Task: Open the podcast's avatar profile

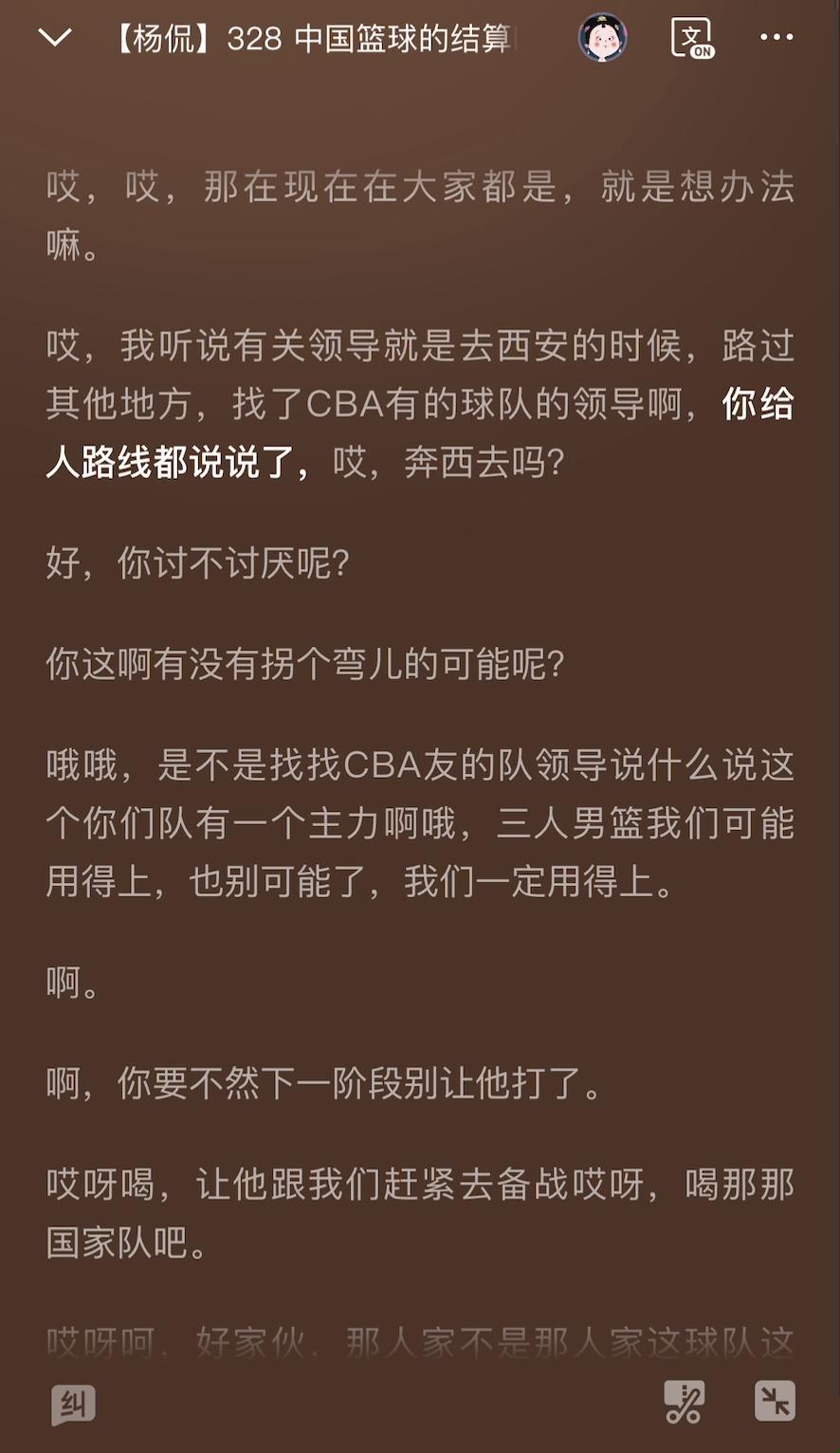Action: [602, 38]
